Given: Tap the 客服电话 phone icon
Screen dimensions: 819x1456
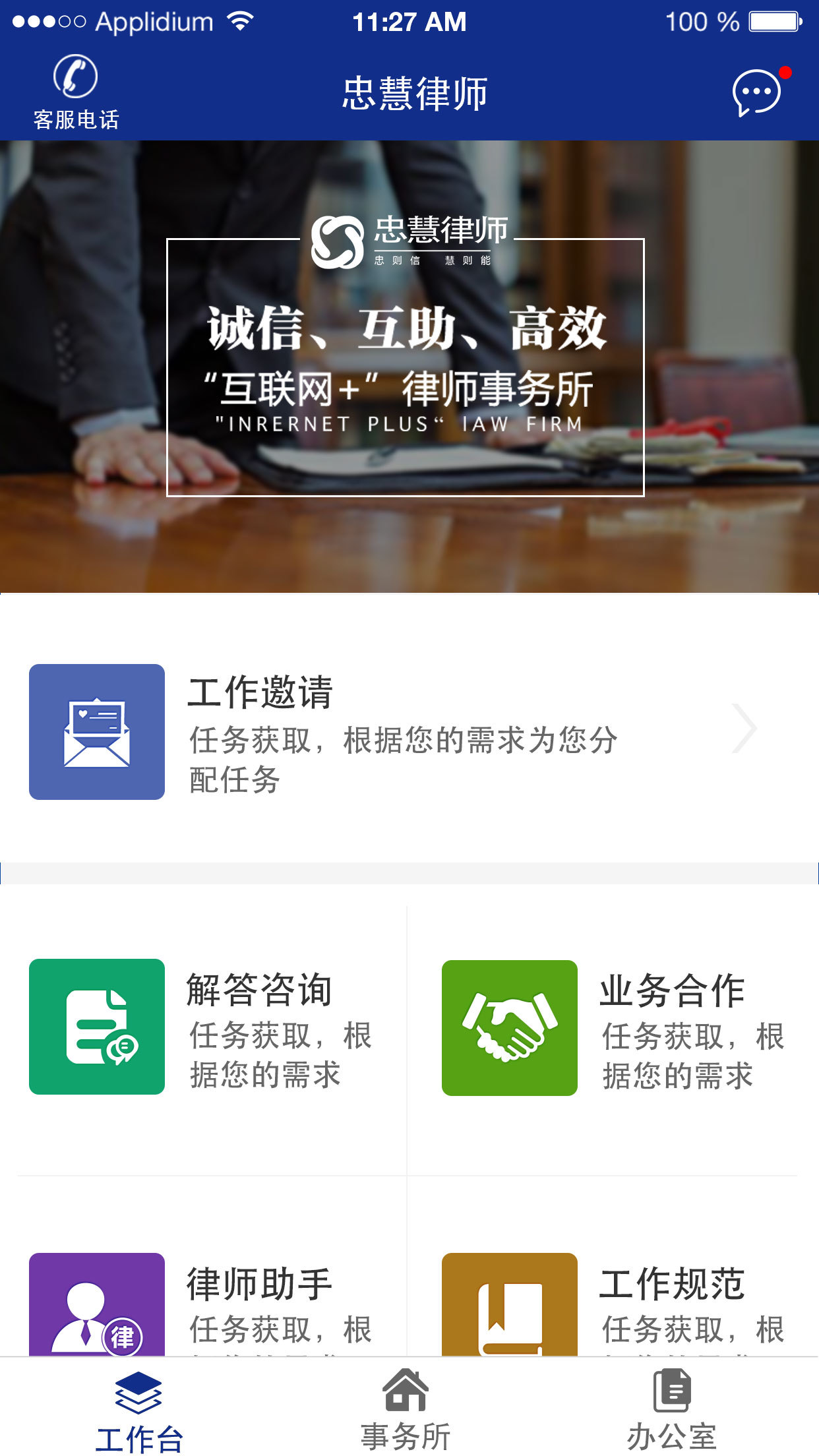Looking at the screenshot, I should 75,78.
